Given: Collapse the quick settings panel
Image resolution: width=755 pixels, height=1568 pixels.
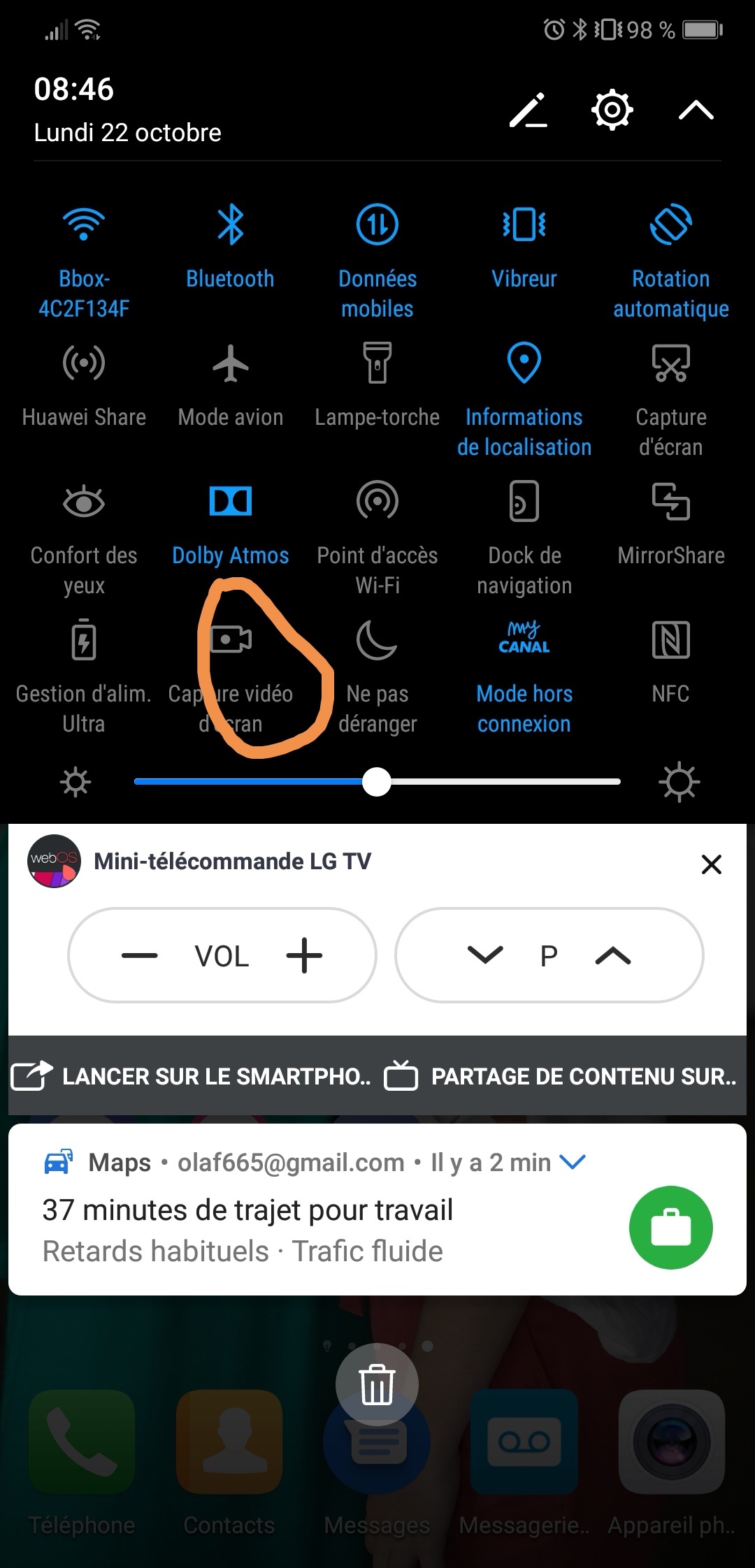Looking at the screenshot, I should [696, 110].
